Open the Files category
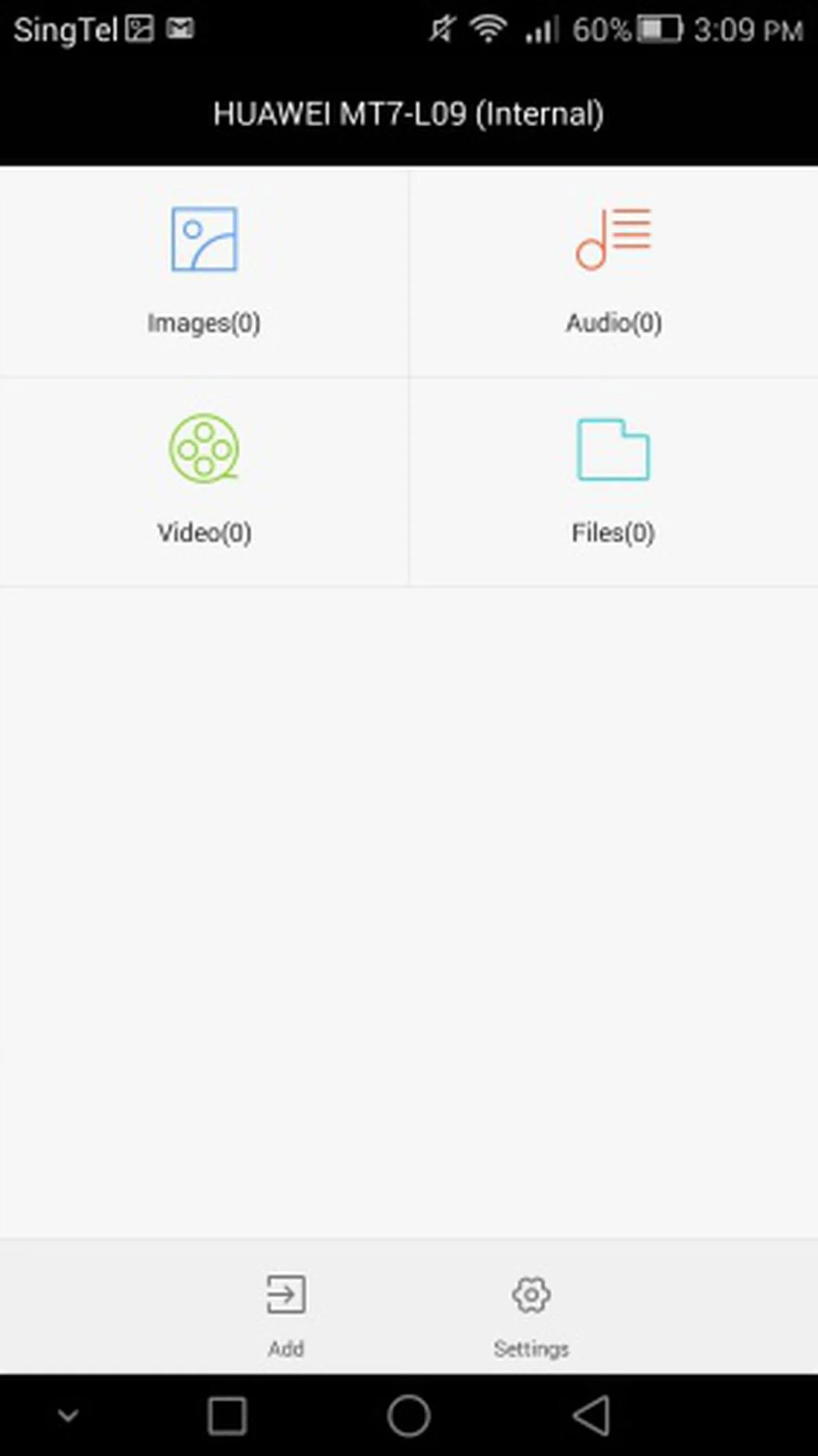The image size is (818, 1456). [613, 480]
